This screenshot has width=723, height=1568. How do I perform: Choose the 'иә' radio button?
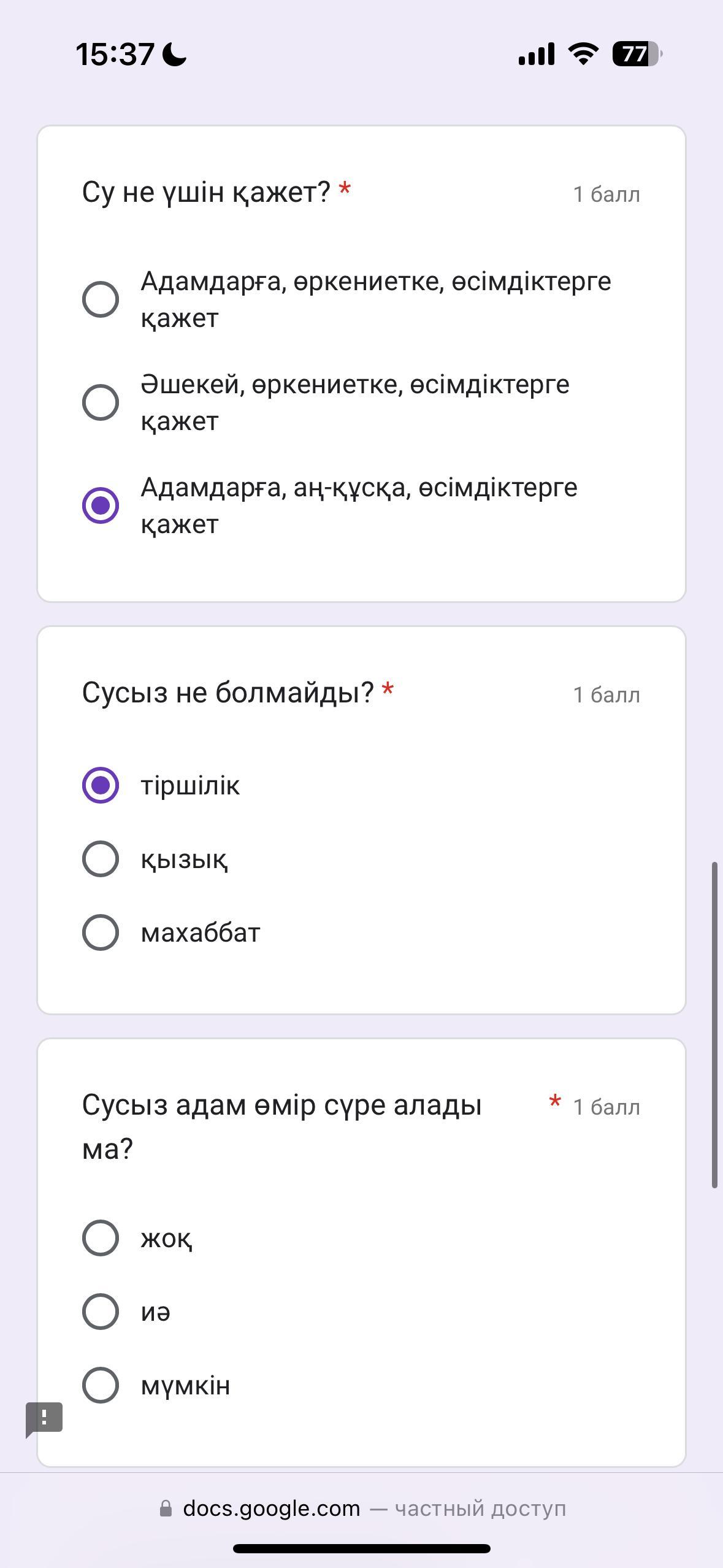click(x=101, y=1312)
